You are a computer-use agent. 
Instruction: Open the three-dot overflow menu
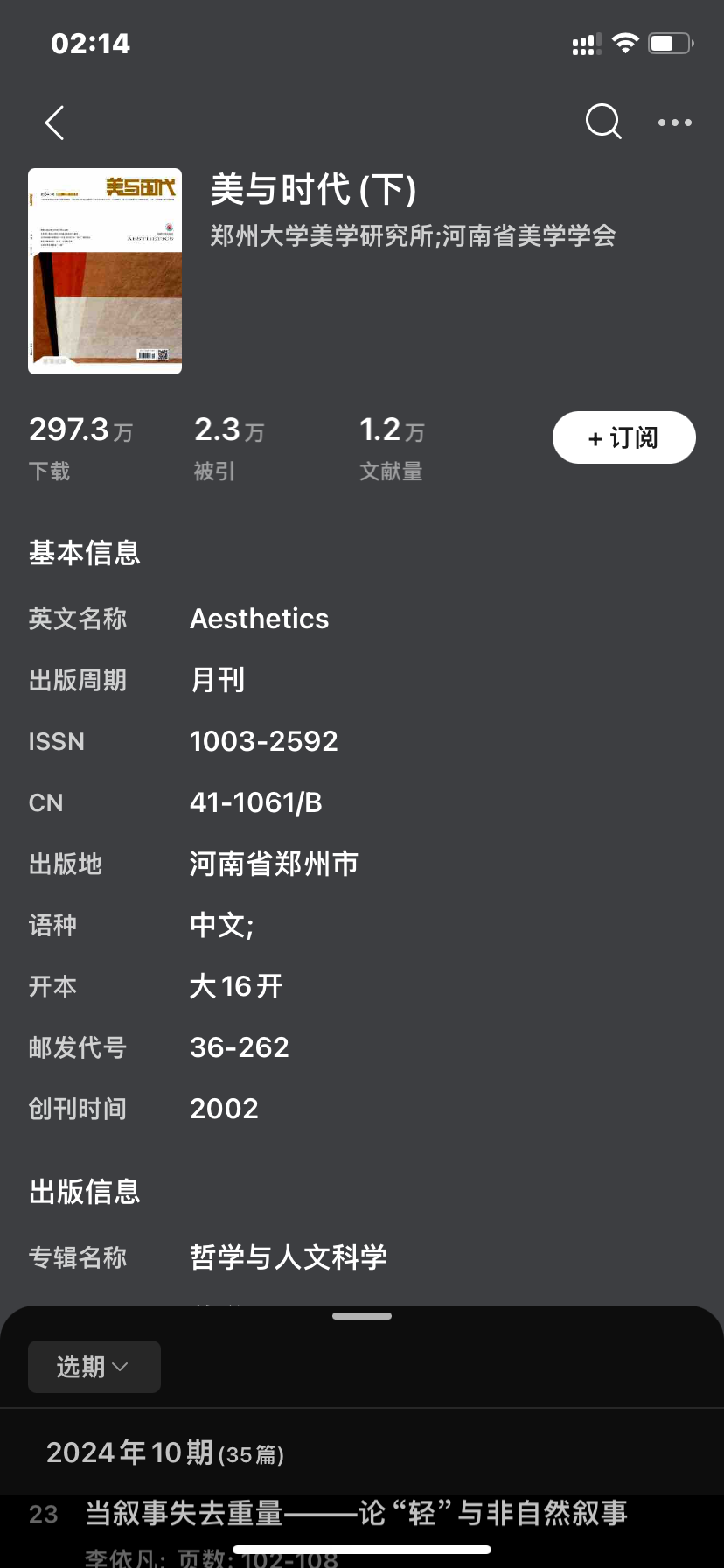[x=675, y=123]
